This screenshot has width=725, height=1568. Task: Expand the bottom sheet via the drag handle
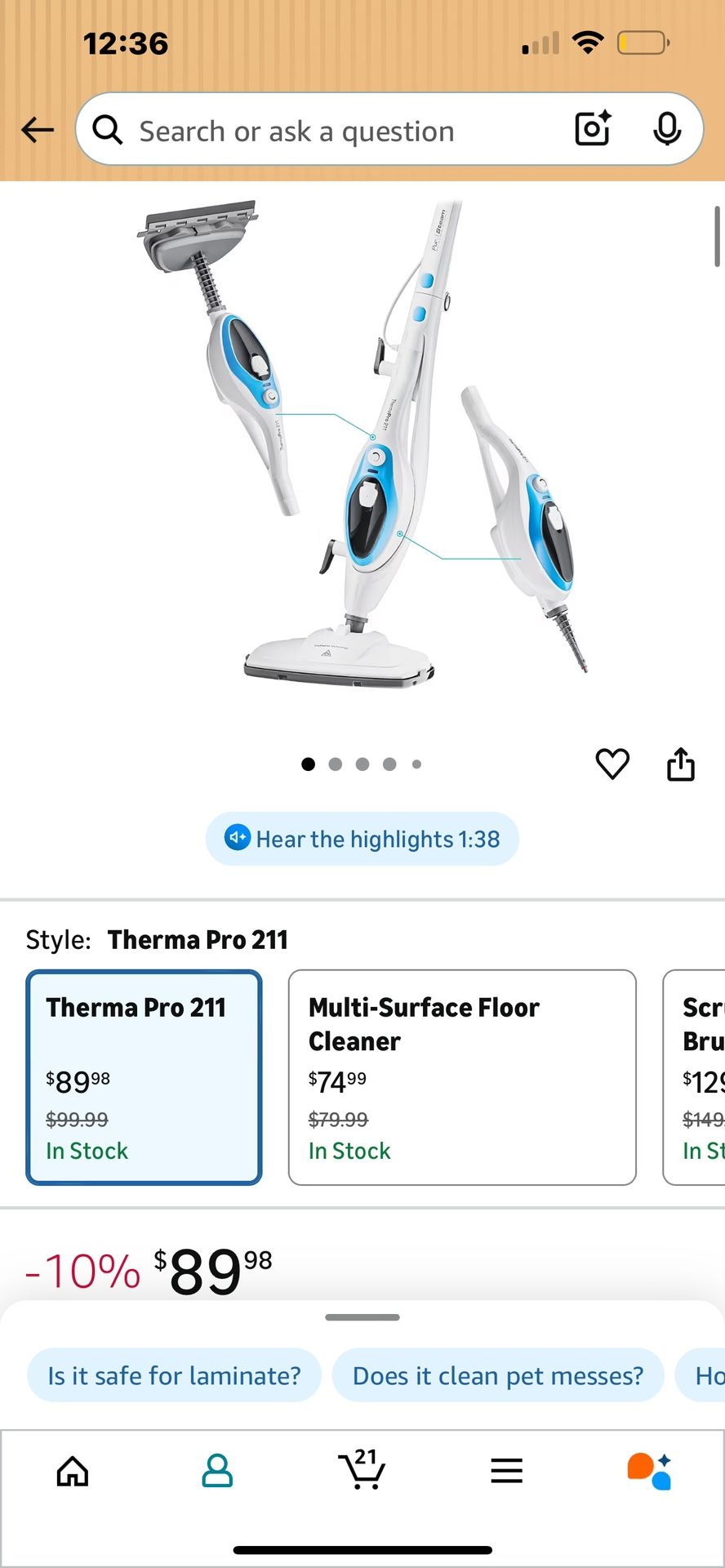pos(362,1316)
